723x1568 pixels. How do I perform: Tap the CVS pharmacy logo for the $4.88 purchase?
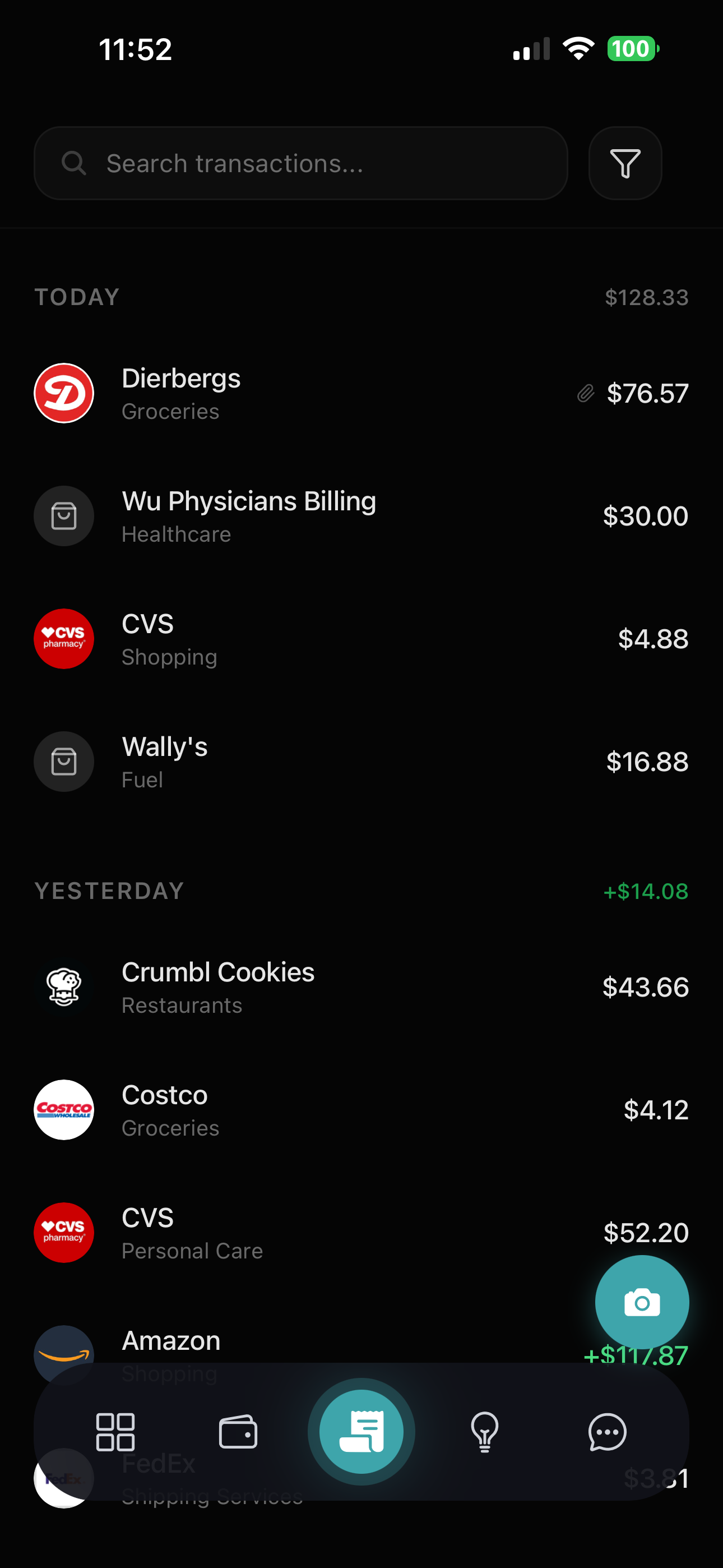click(x=63, y=639)
